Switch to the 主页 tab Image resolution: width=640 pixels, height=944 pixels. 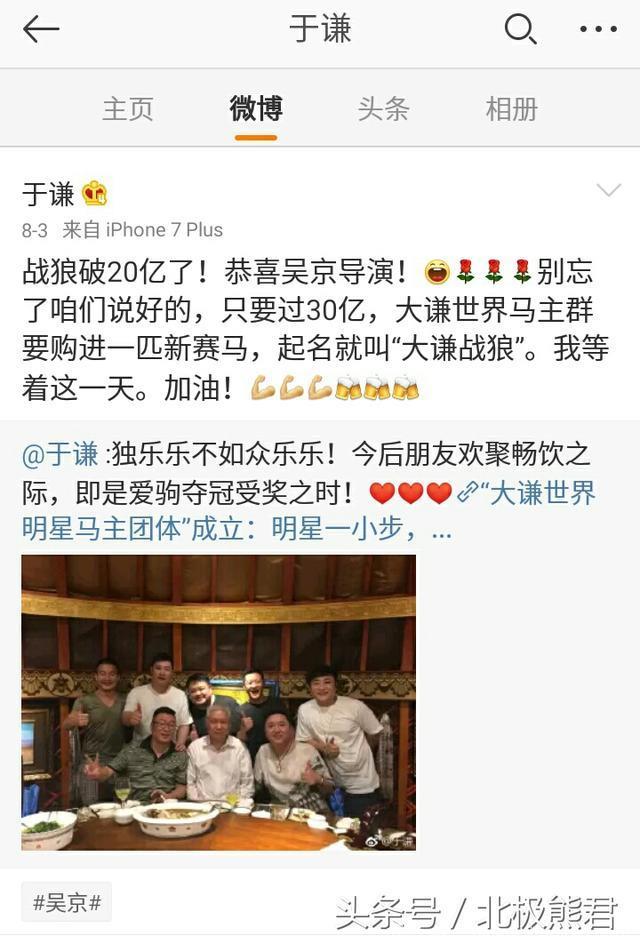[x=128, y=109]
